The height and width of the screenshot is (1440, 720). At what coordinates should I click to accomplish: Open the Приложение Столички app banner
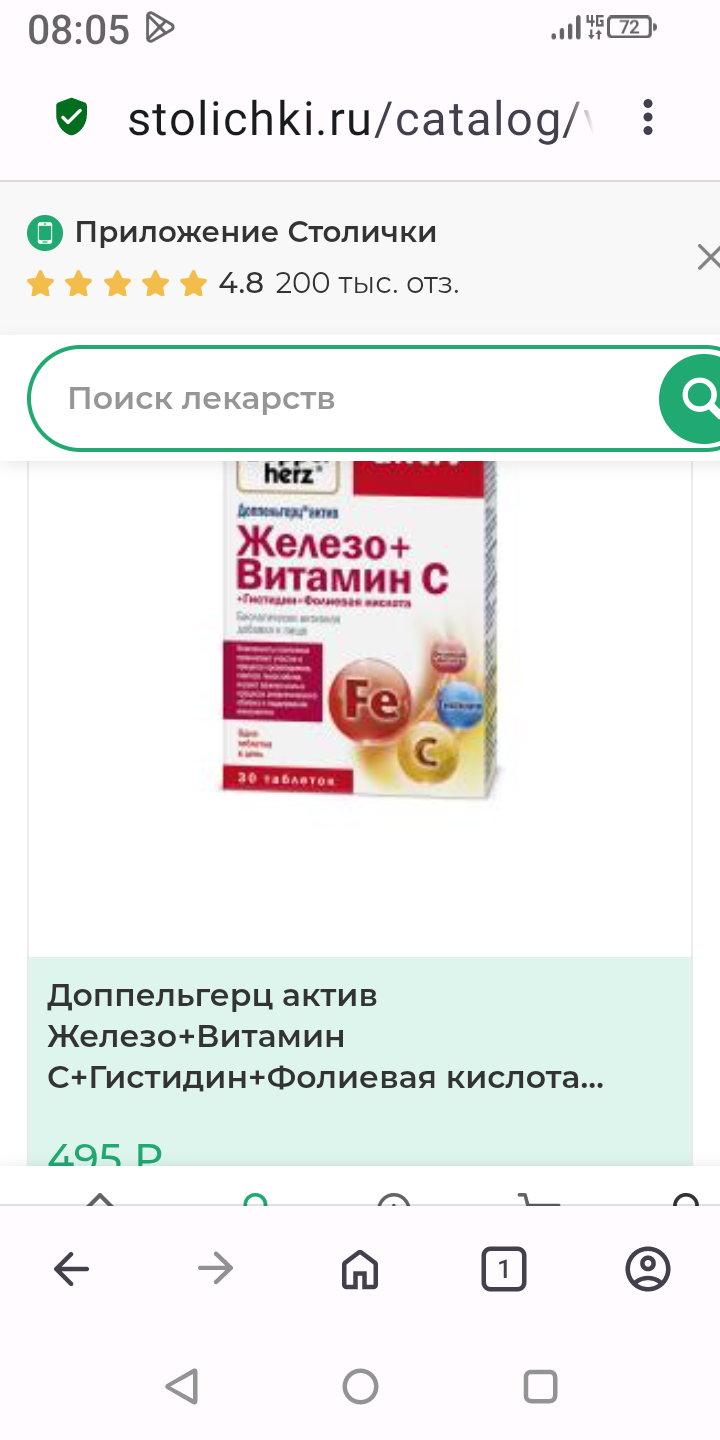point(255,233)
